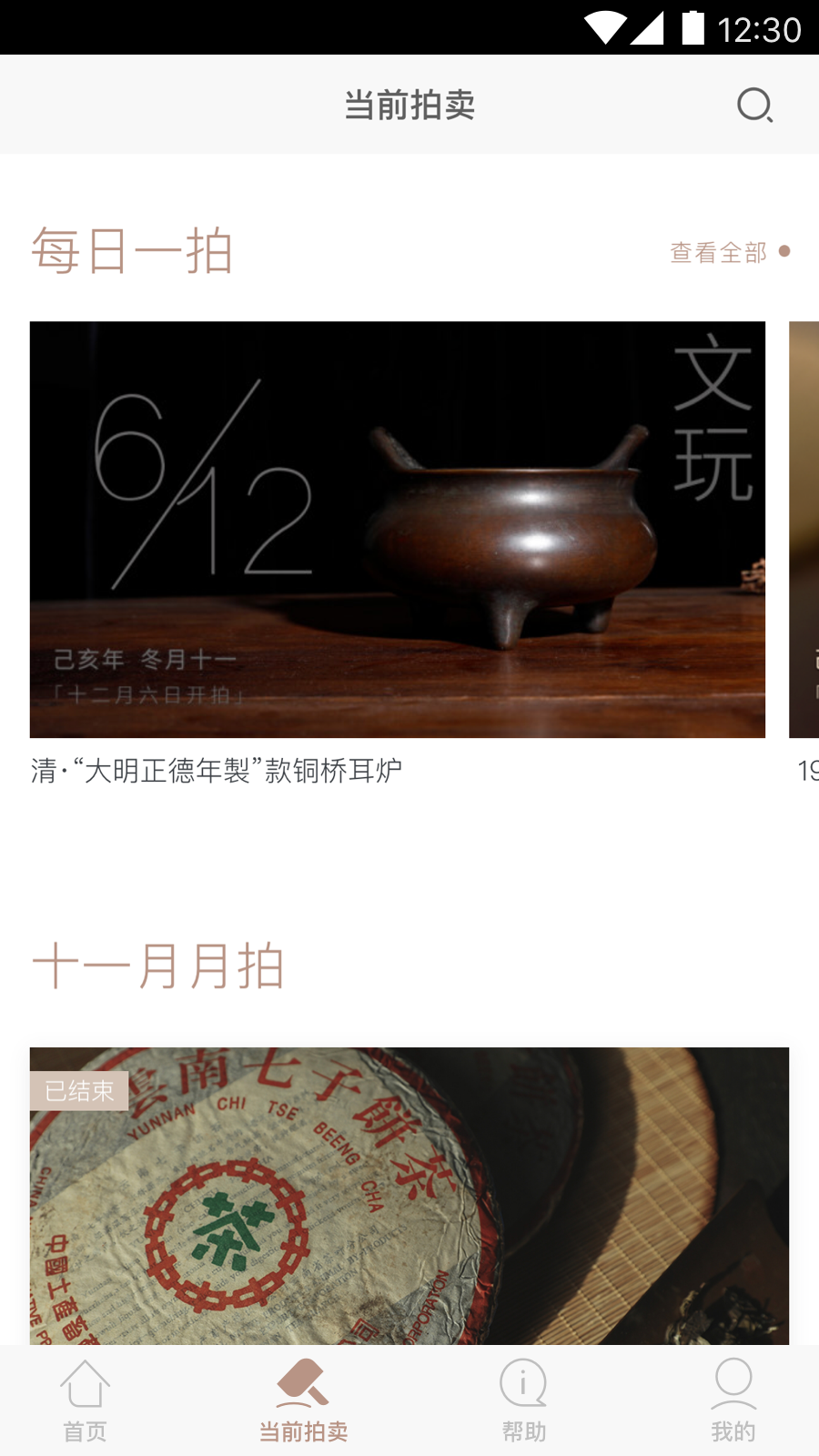819x1456 pixels.
Task: Select the 首页 home icon in bottom navigation
Action: [x=86, y=1381]
